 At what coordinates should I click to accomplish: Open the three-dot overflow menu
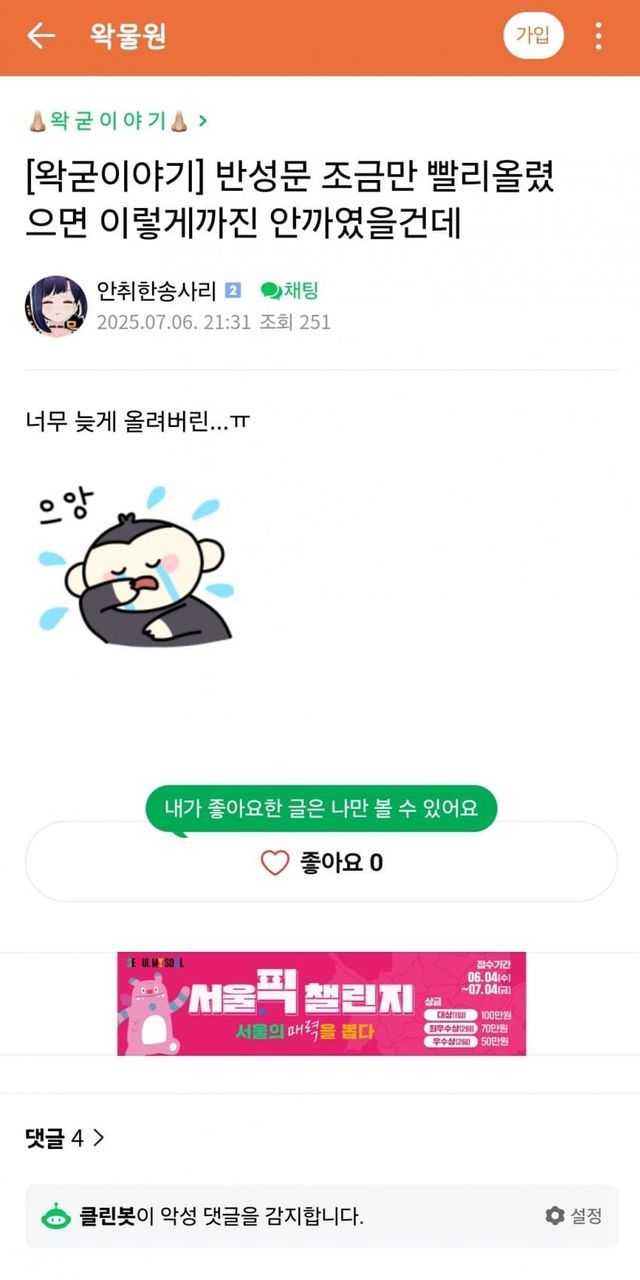pyautogui.click(x=598, y=37)
